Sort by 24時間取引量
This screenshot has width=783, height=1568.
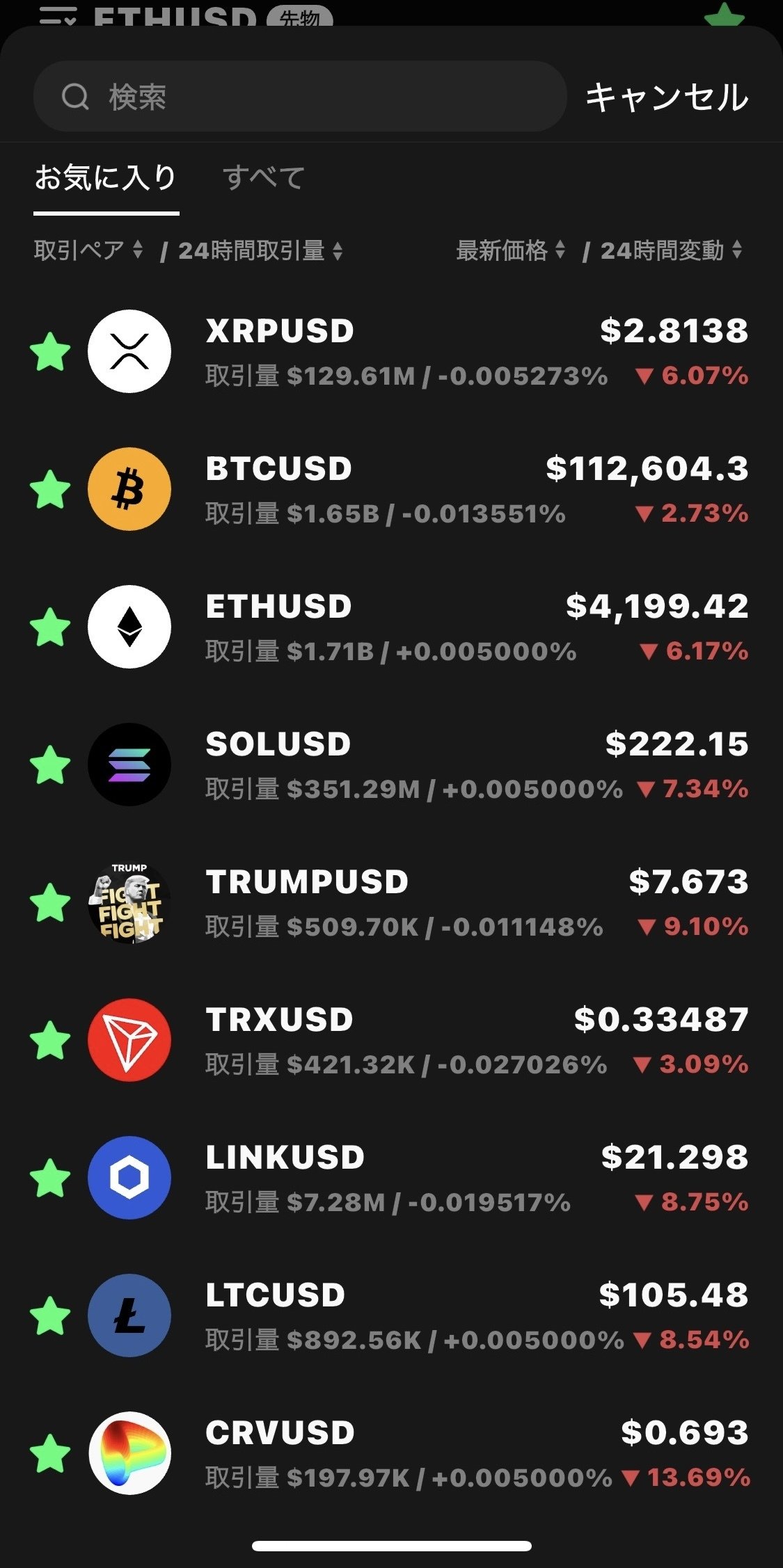pyautogui.click(x=260, y=250)
